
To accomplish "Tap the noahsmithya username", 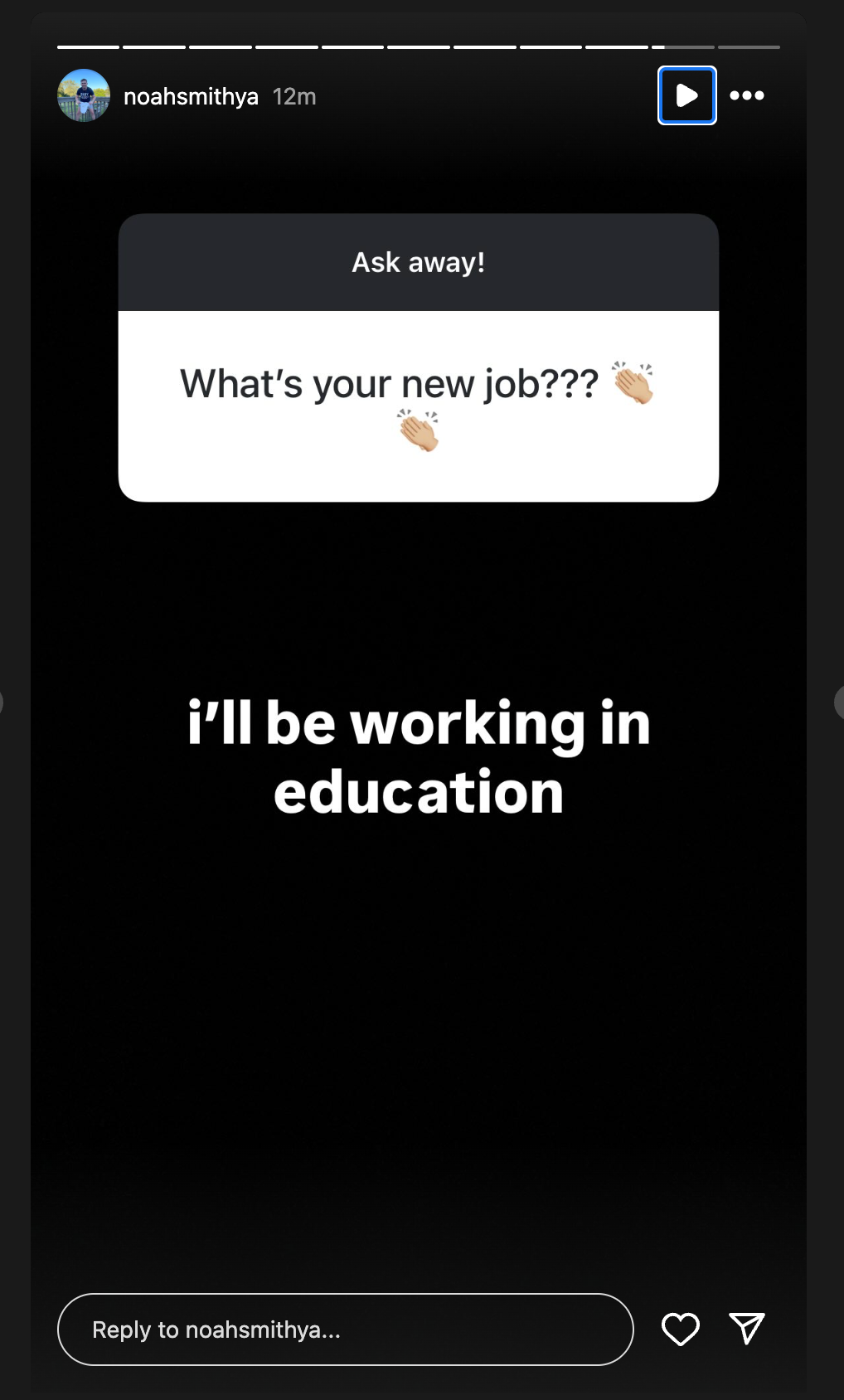I will (191, 96).
